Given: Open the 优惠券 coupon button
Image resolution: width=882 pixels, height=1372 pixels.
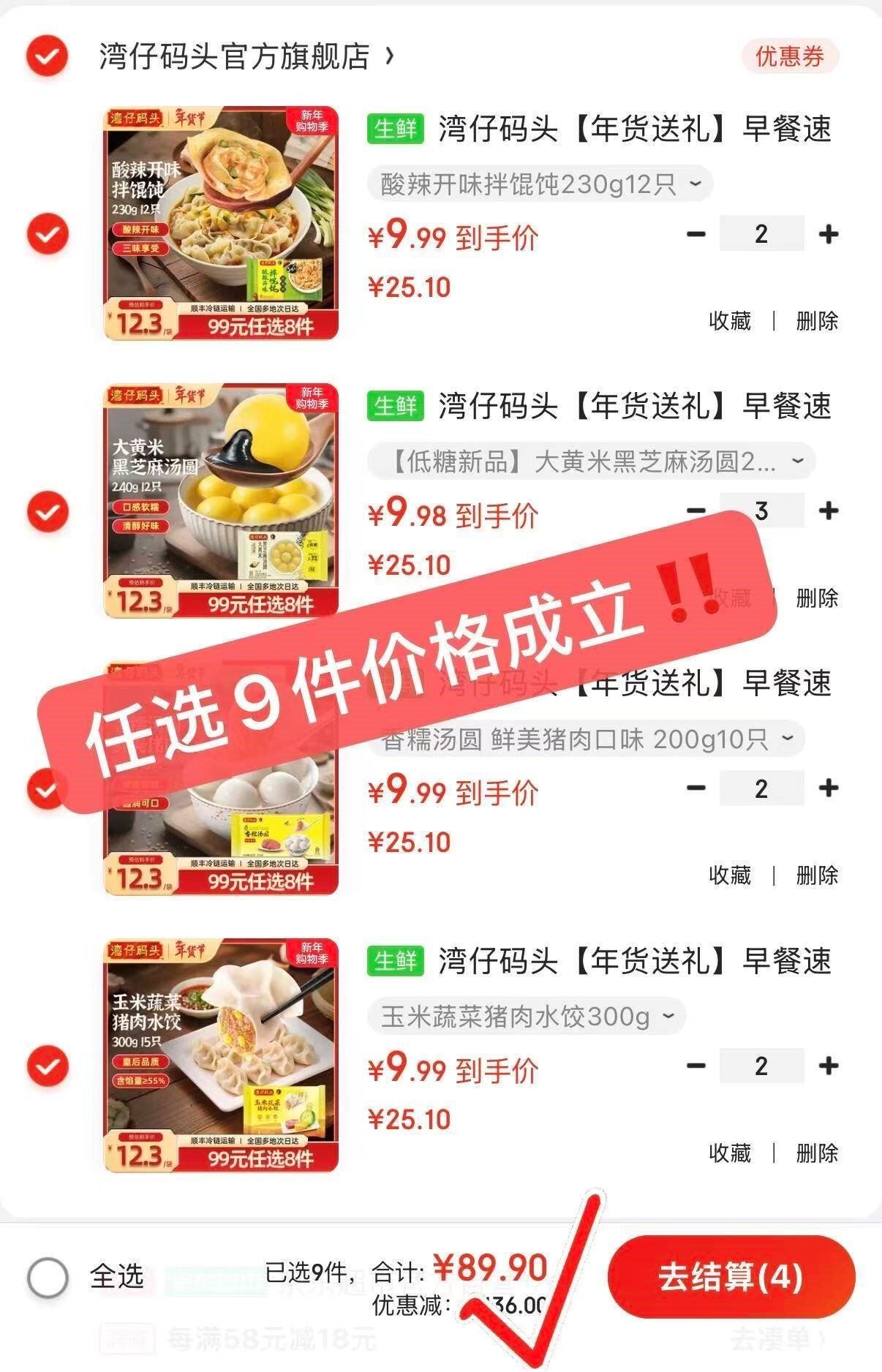Looking at the screenshot, I should click(789, 56).
